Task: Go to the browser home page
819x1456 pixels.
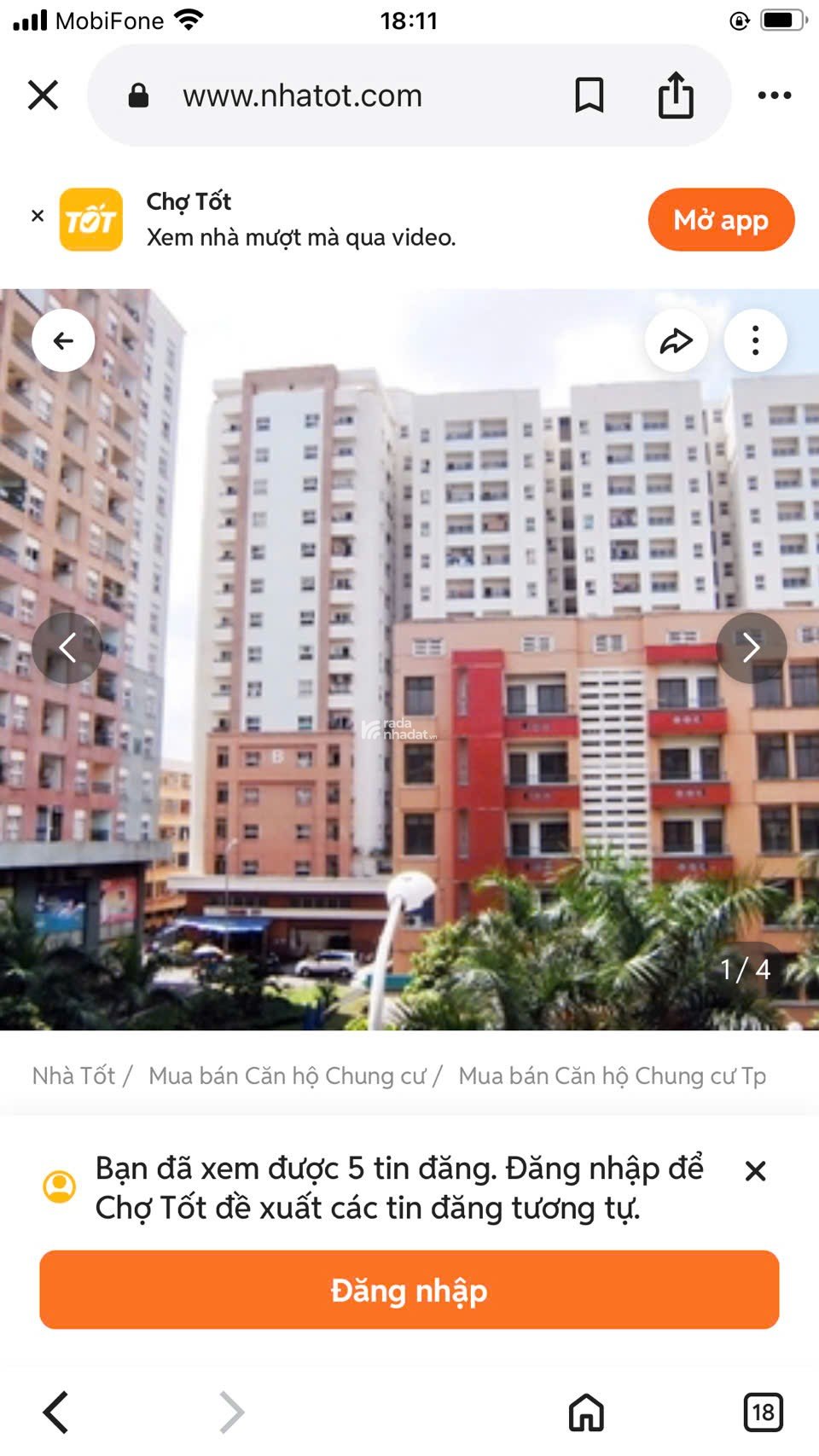Action: coord(586,1412)
